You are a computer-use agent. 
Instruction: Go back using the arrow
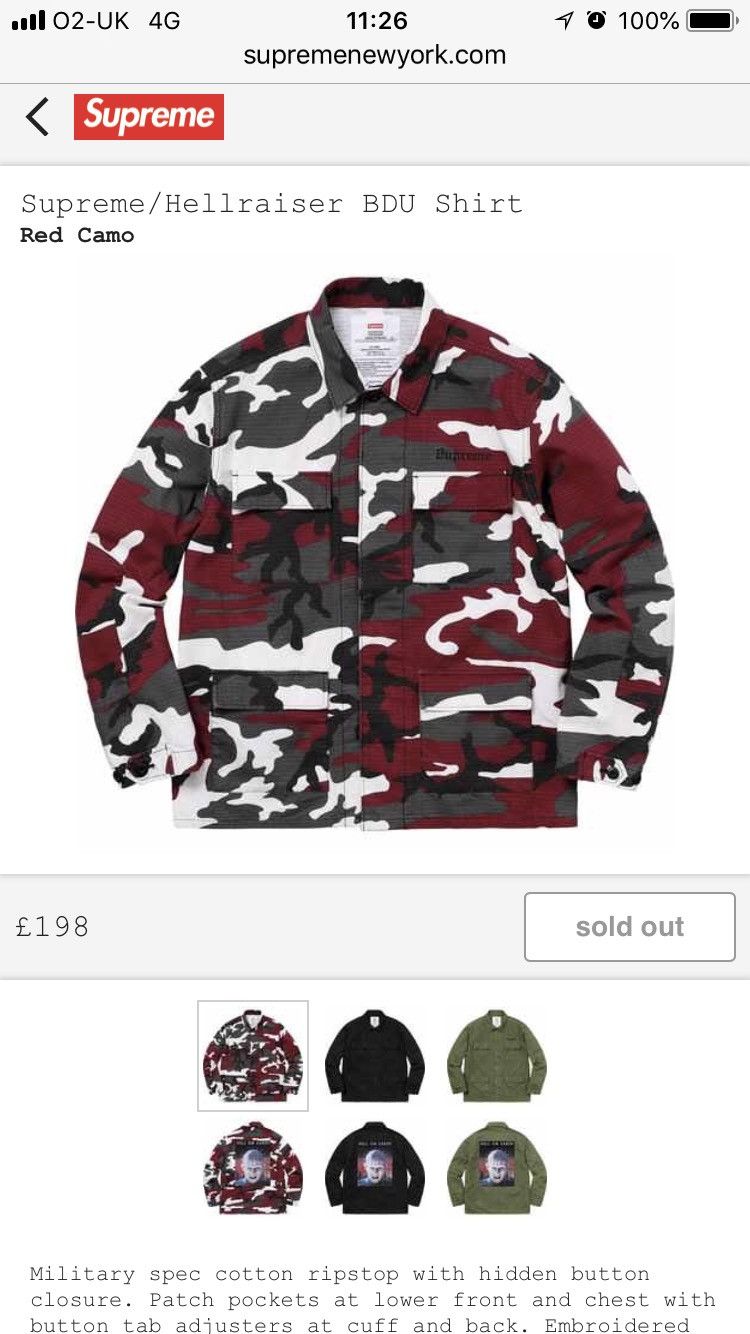(x=37, y=117)
